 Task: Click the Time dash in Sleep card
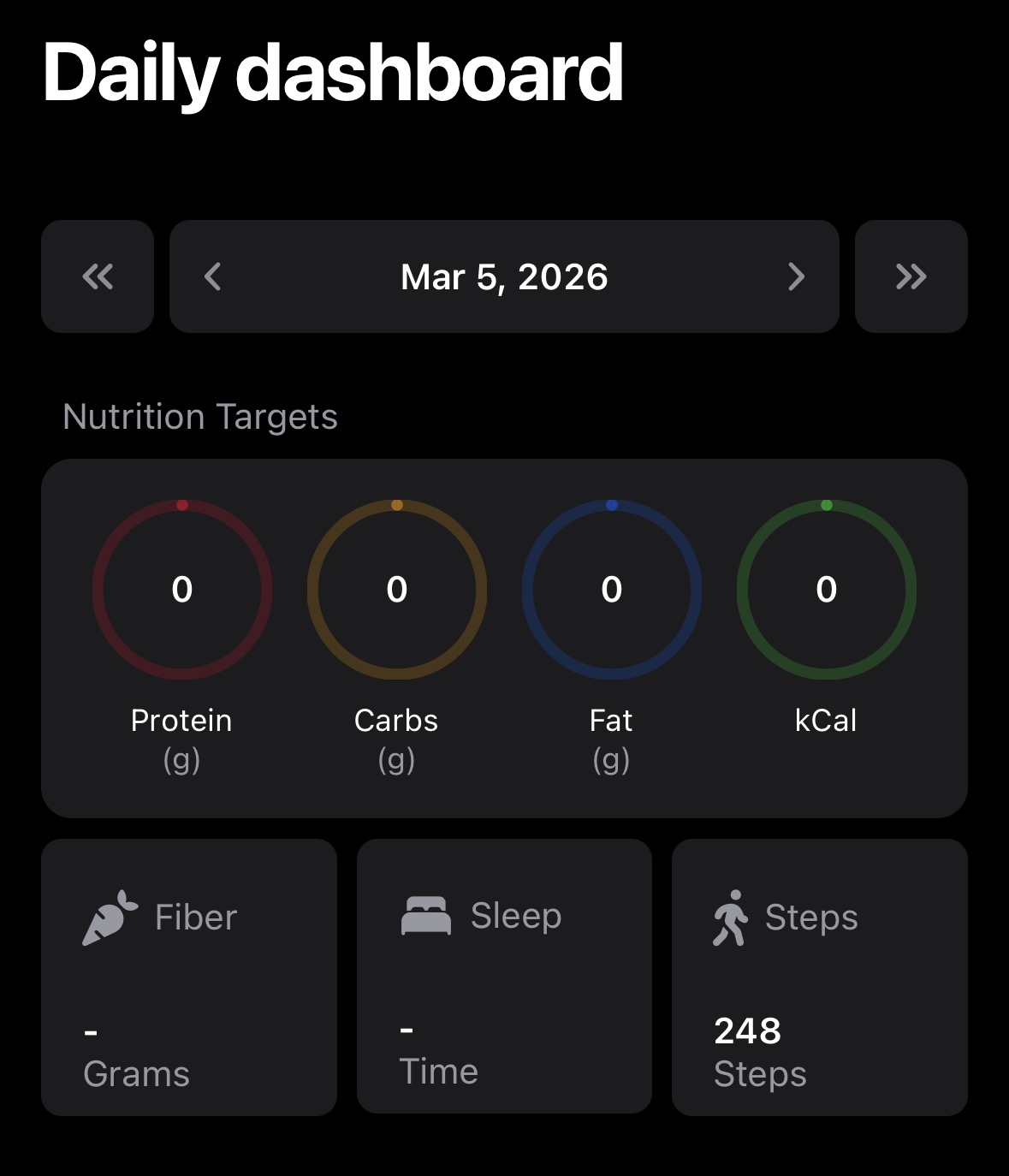pos(405,1031)
